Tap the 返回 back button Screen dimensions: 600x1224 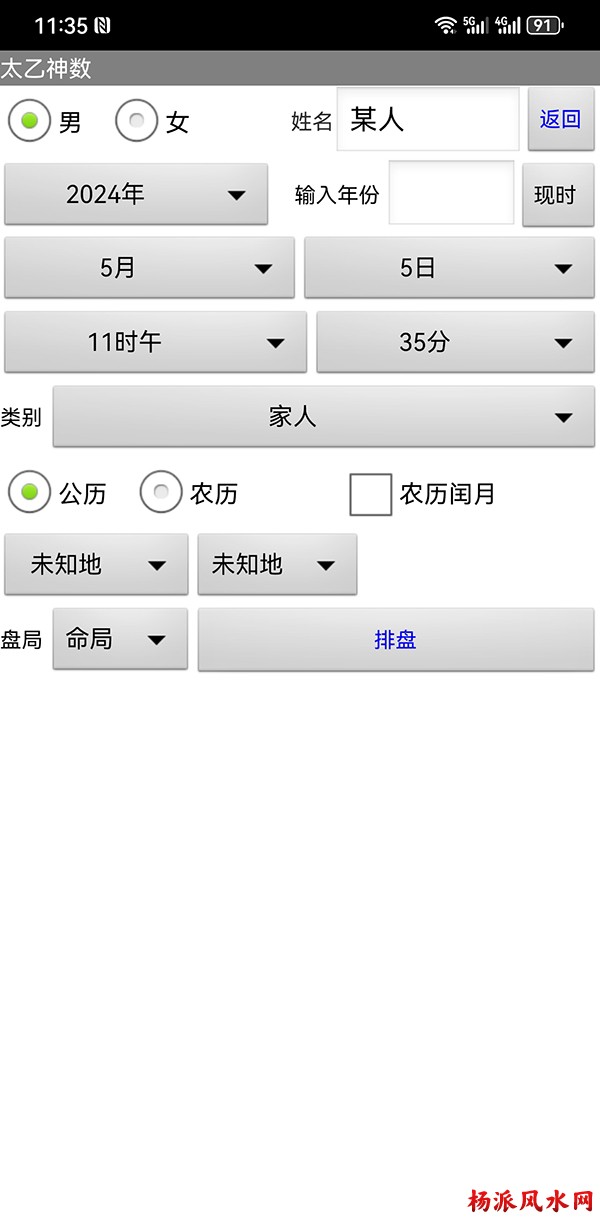[x=560, y=120]
